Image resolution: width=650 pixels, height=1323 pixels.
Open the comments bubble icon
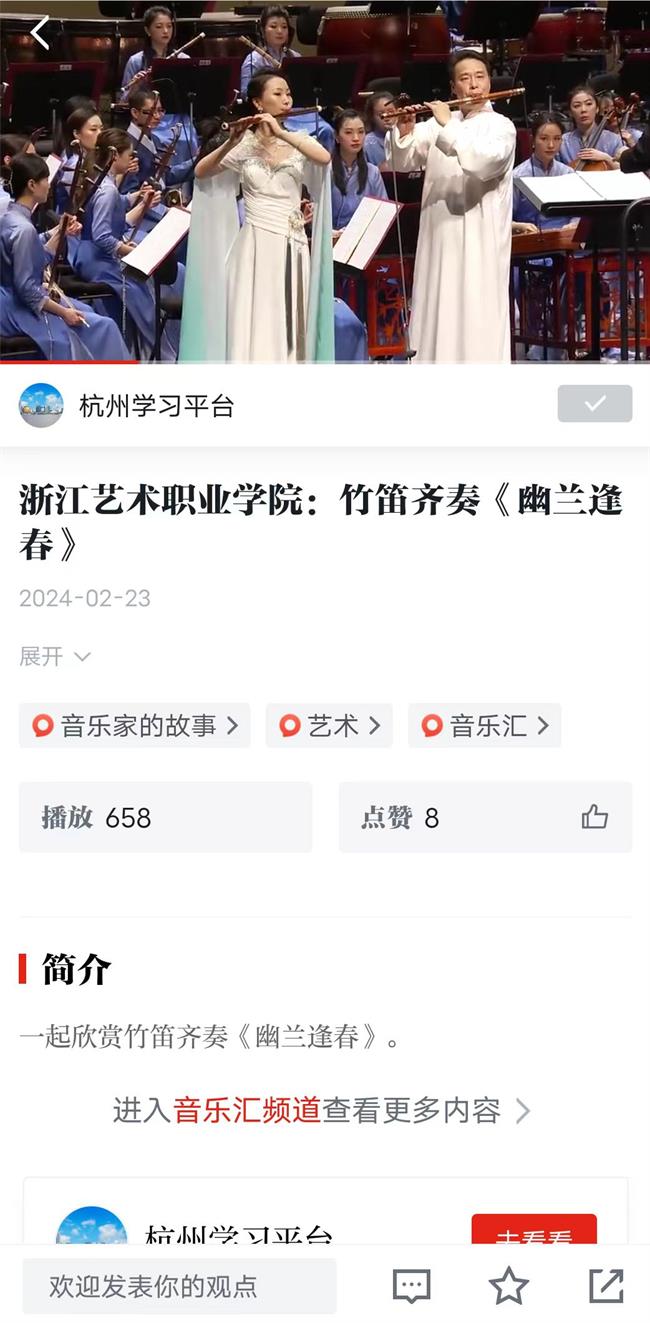(411, 1286)
